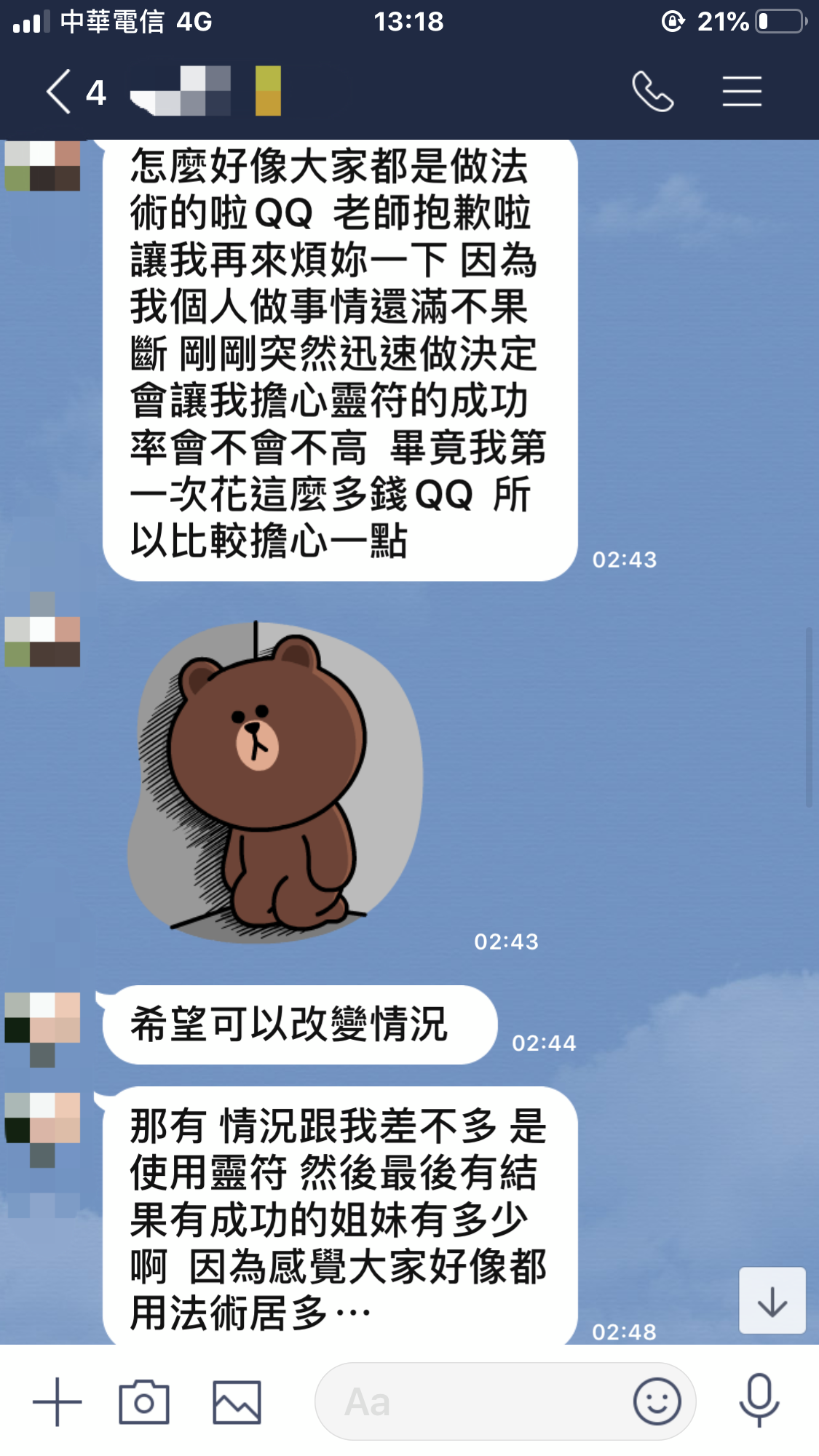Start a voice call
The image size is (819, 1456).
pos(652,92)
